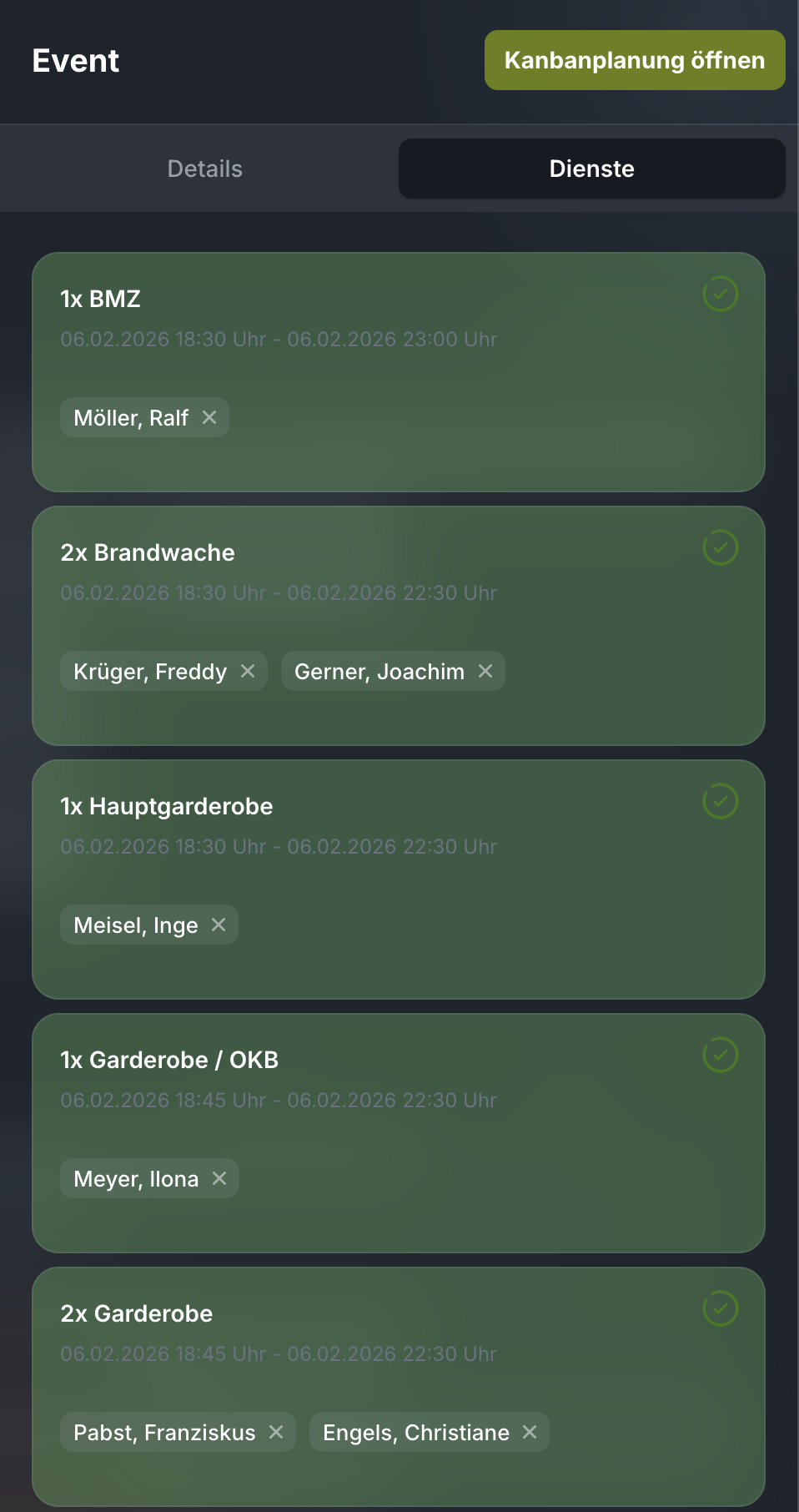The image size is (799, 1512).
Task: Remove Pabst, Franziskus from Garderobe
Action: point(276,1432)
